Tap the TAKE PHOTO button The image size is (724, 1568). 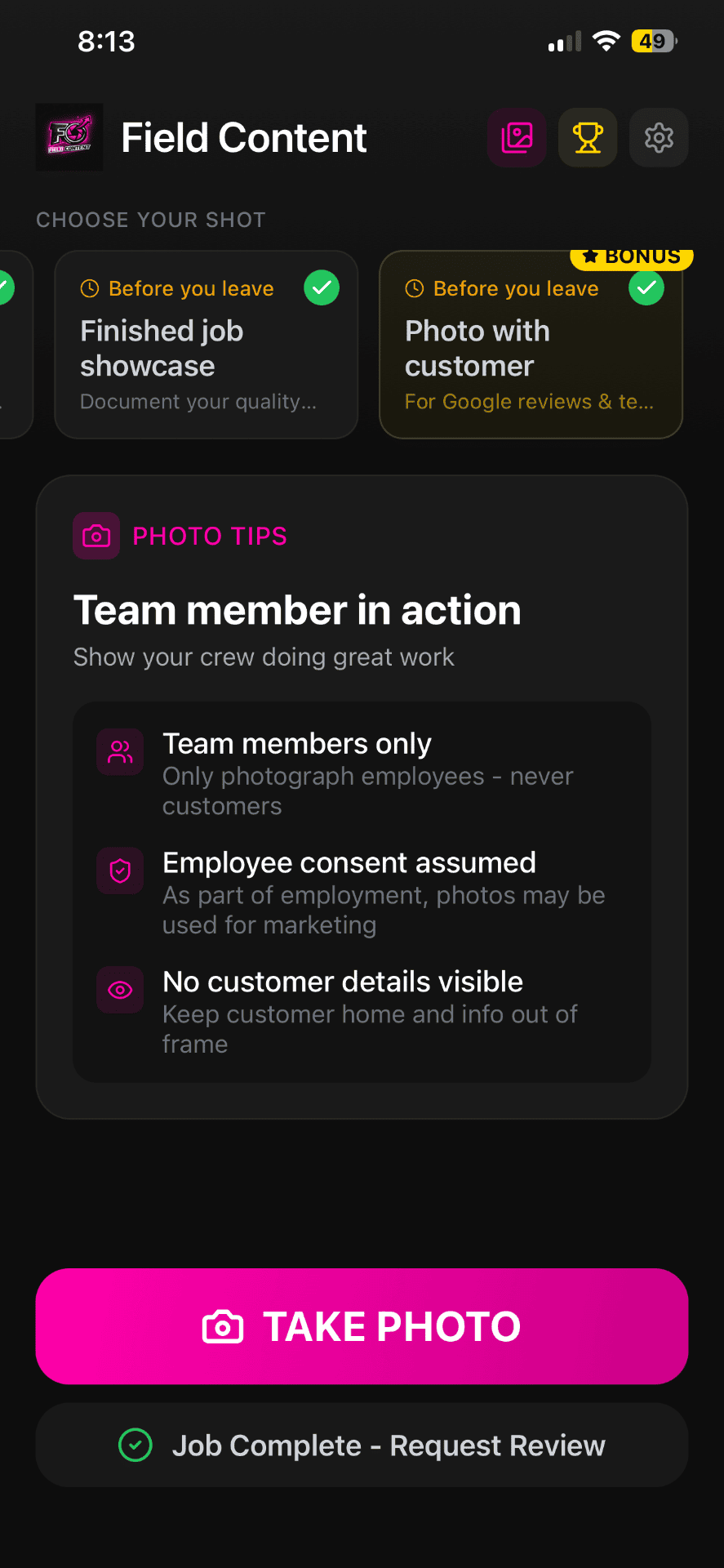coord(362,1326)
